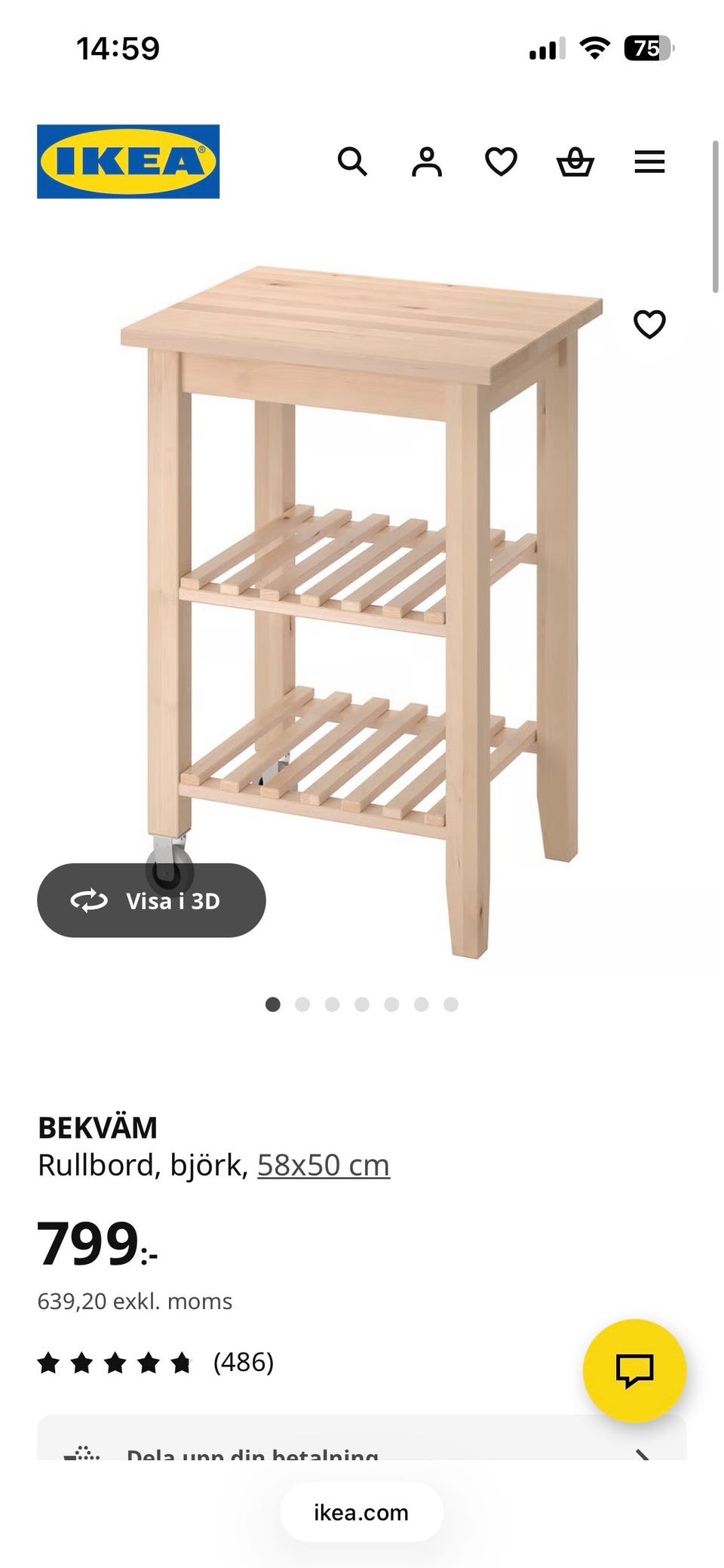Open the favourites heart in header
Viewport: 724px width, 1568px height.
501,161
